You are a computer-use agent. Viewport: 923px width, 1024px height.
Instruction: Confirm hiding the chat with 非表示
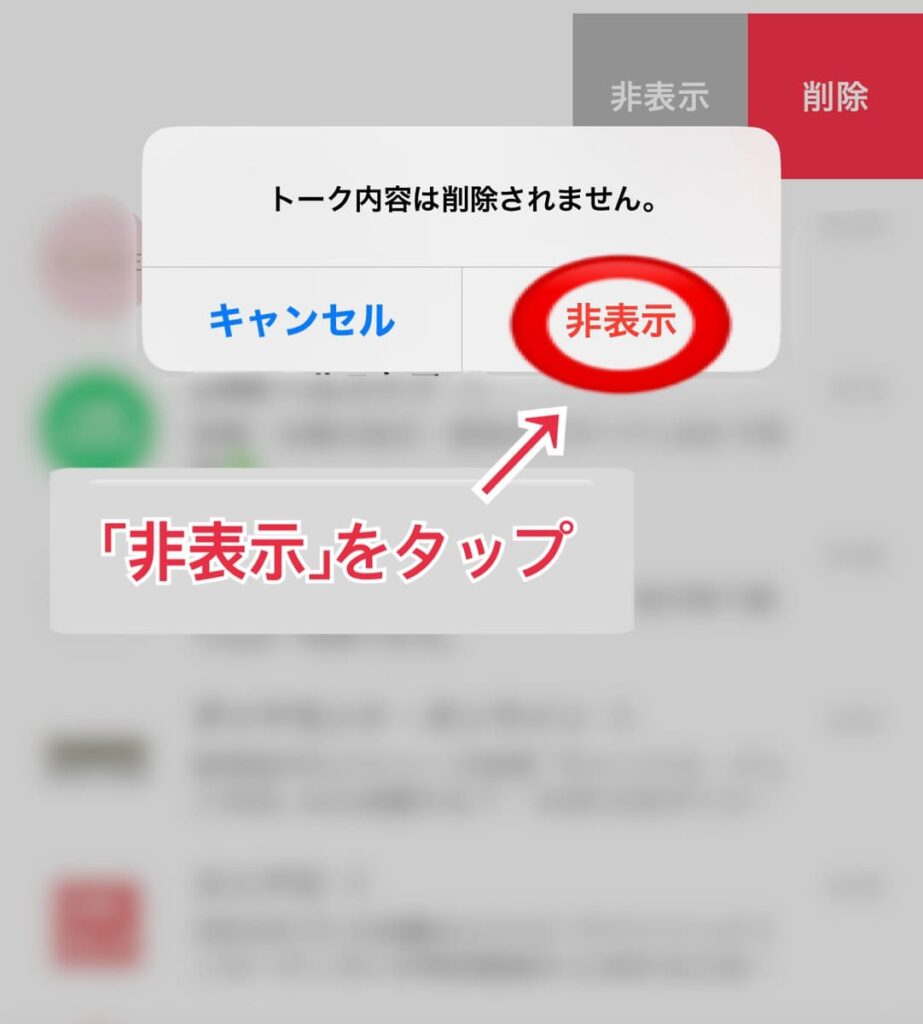pos(621,322)
